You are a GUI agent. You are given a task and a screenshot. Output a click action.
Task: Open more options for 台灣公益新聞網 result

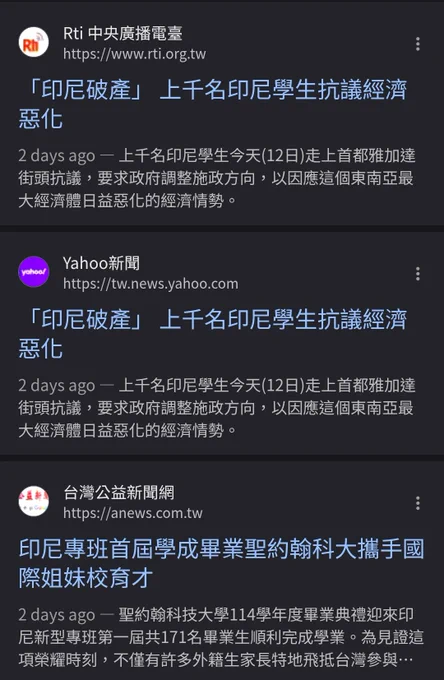tap(418, 503)
